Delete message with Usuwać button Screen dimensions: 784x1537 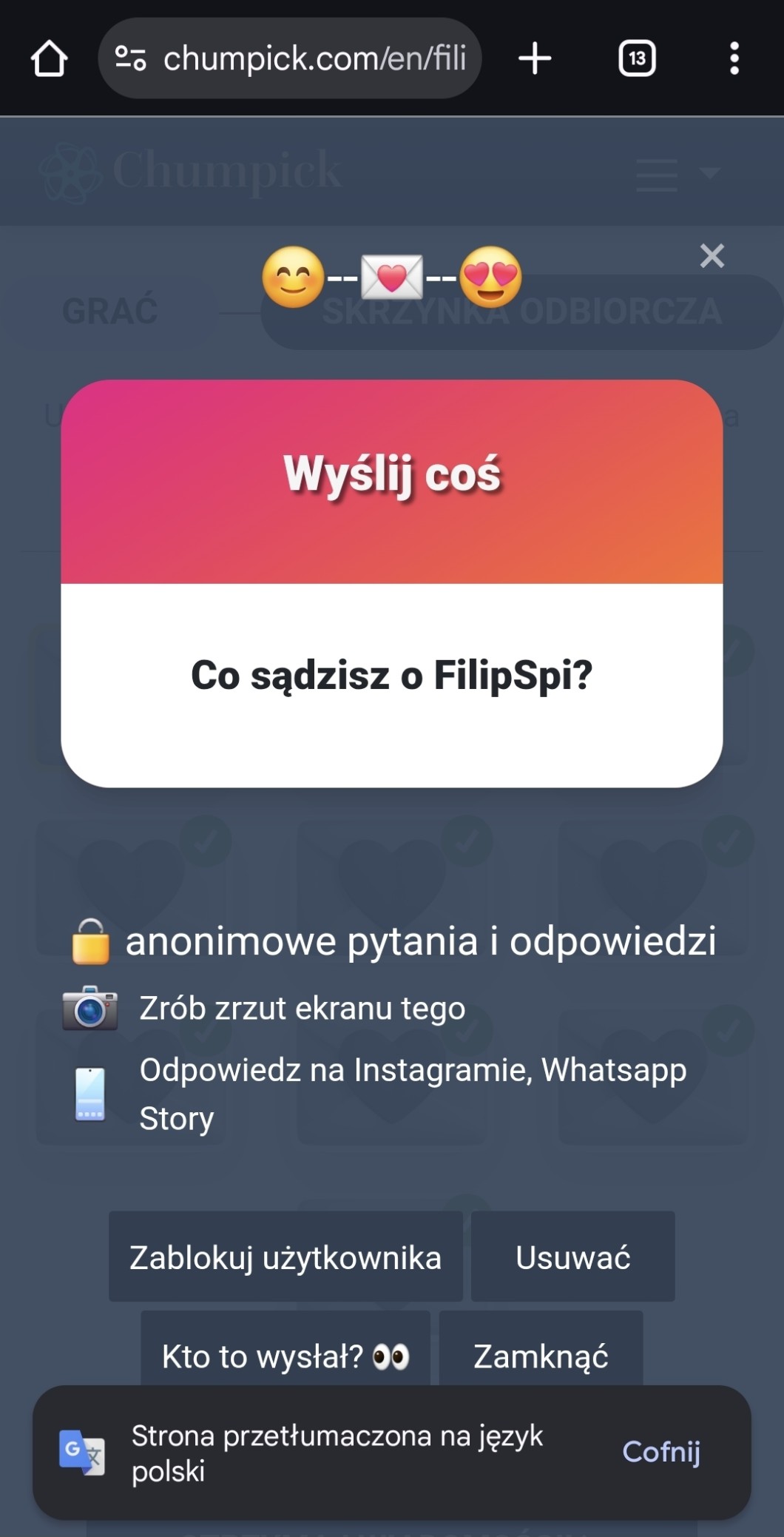pos(572,1257)
